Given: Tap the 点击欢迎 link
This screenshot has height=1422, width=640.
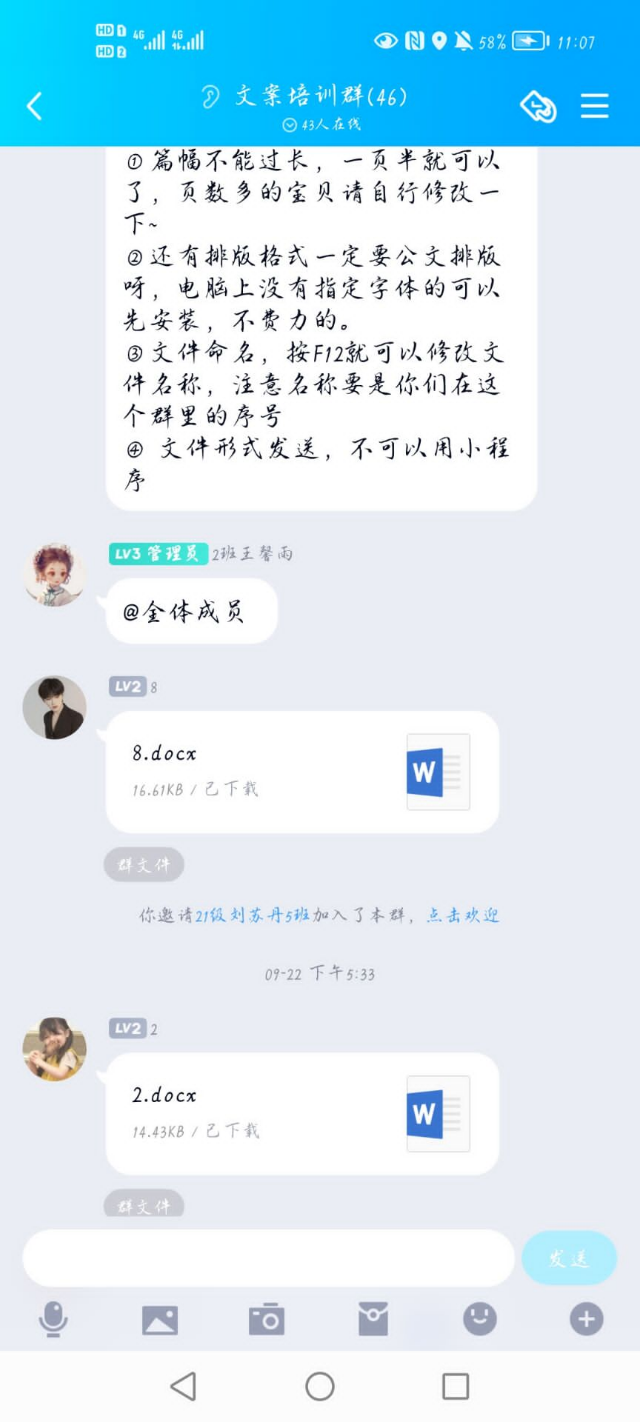Looking at the screenshot, I should tap(463, 915).
